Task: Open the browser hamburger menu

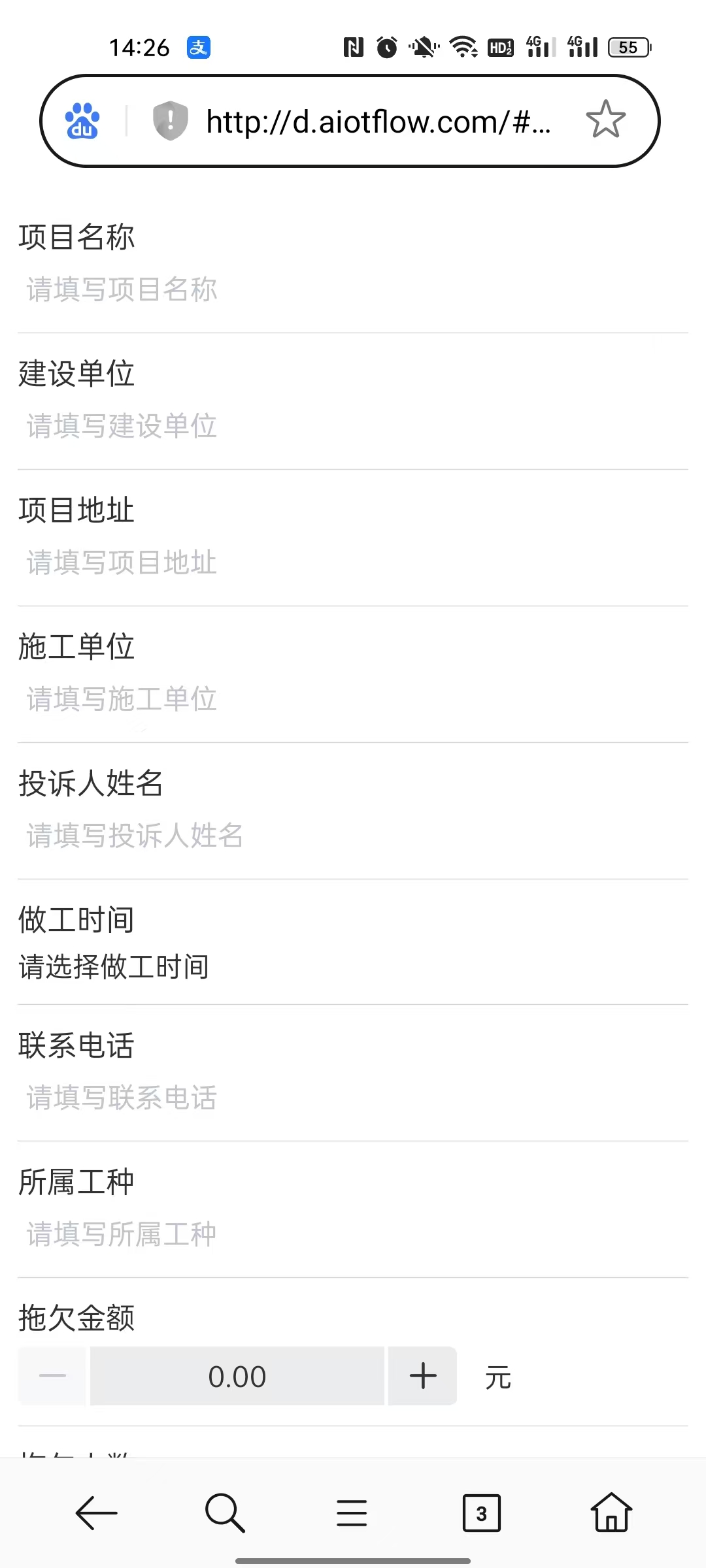Action: tap(352, 1512)
